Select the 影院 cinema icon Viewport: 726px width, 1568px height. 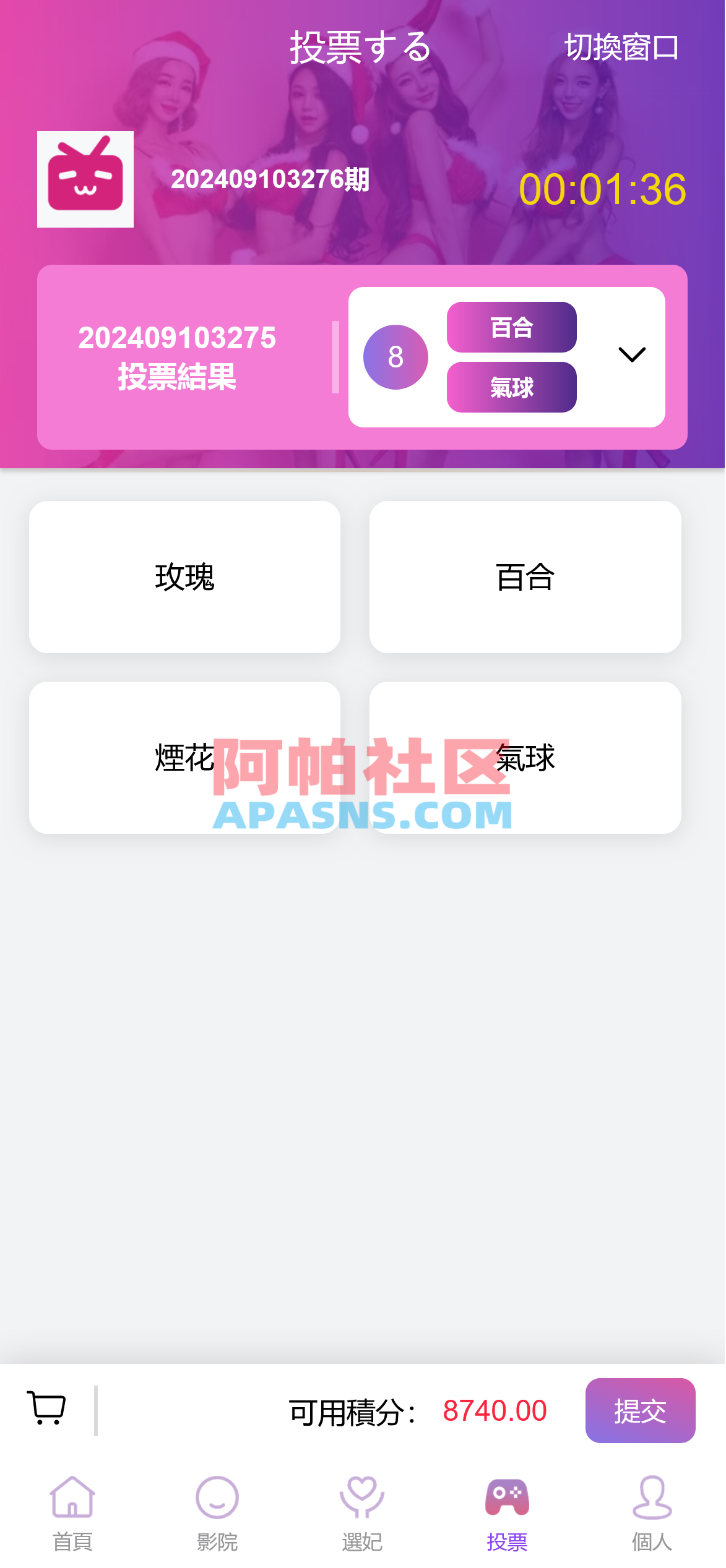coord(218,1497)
